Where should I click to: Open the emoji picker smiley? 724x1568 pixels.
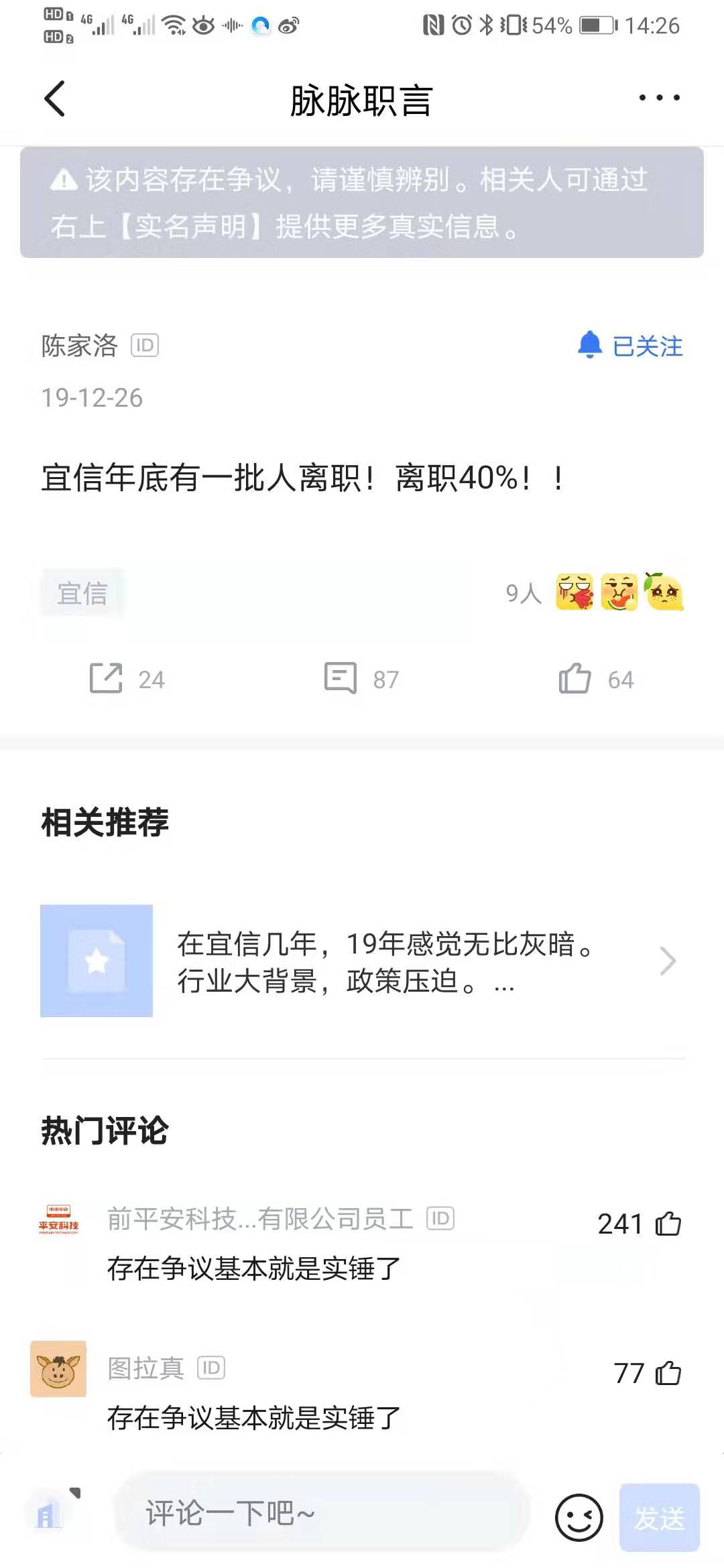(x=579, y=1517)
